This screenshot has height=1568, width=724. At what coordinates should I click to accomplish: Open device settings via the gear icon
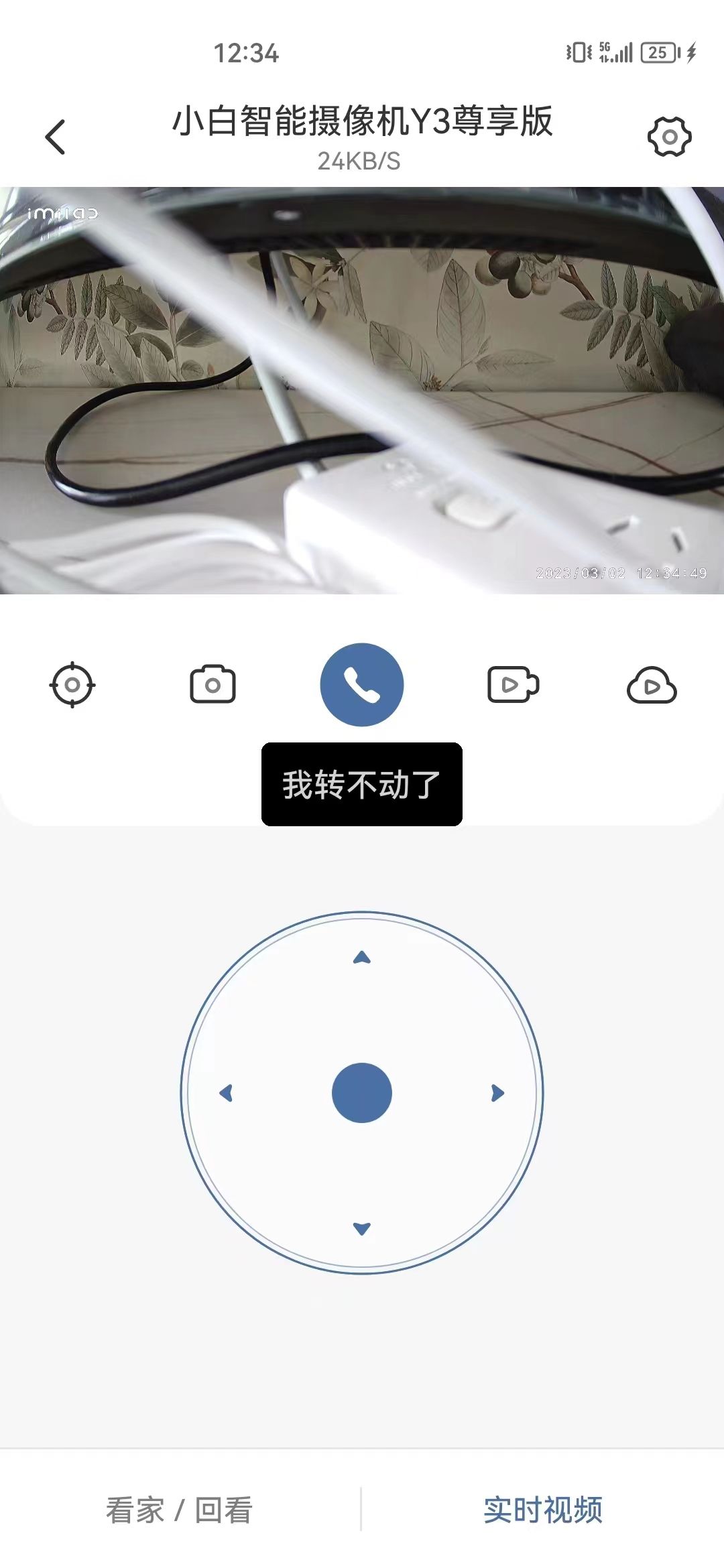click(x=668, y=137)
